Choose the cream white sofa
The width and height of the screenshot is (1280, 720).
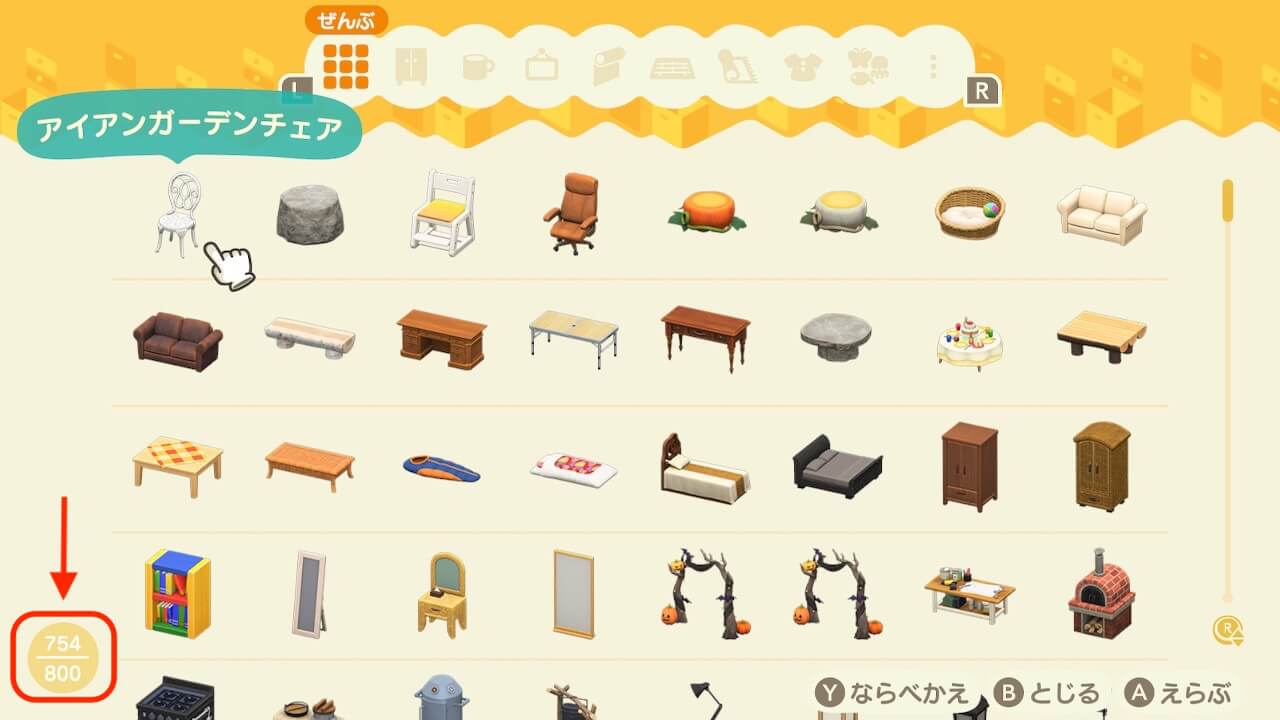(x=1101, y=213)
